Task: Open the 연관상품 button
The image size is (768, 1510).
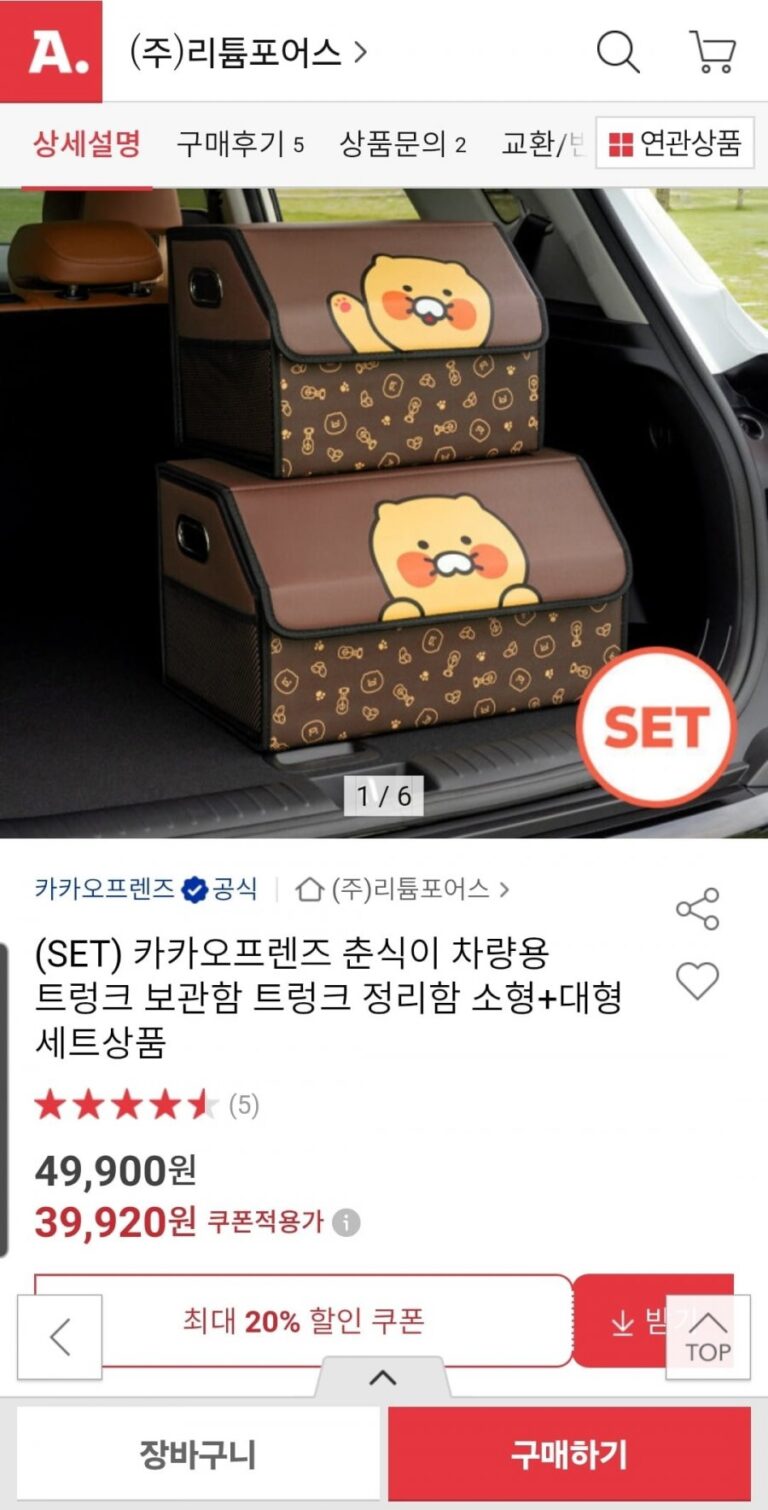Action: [675, 144]
